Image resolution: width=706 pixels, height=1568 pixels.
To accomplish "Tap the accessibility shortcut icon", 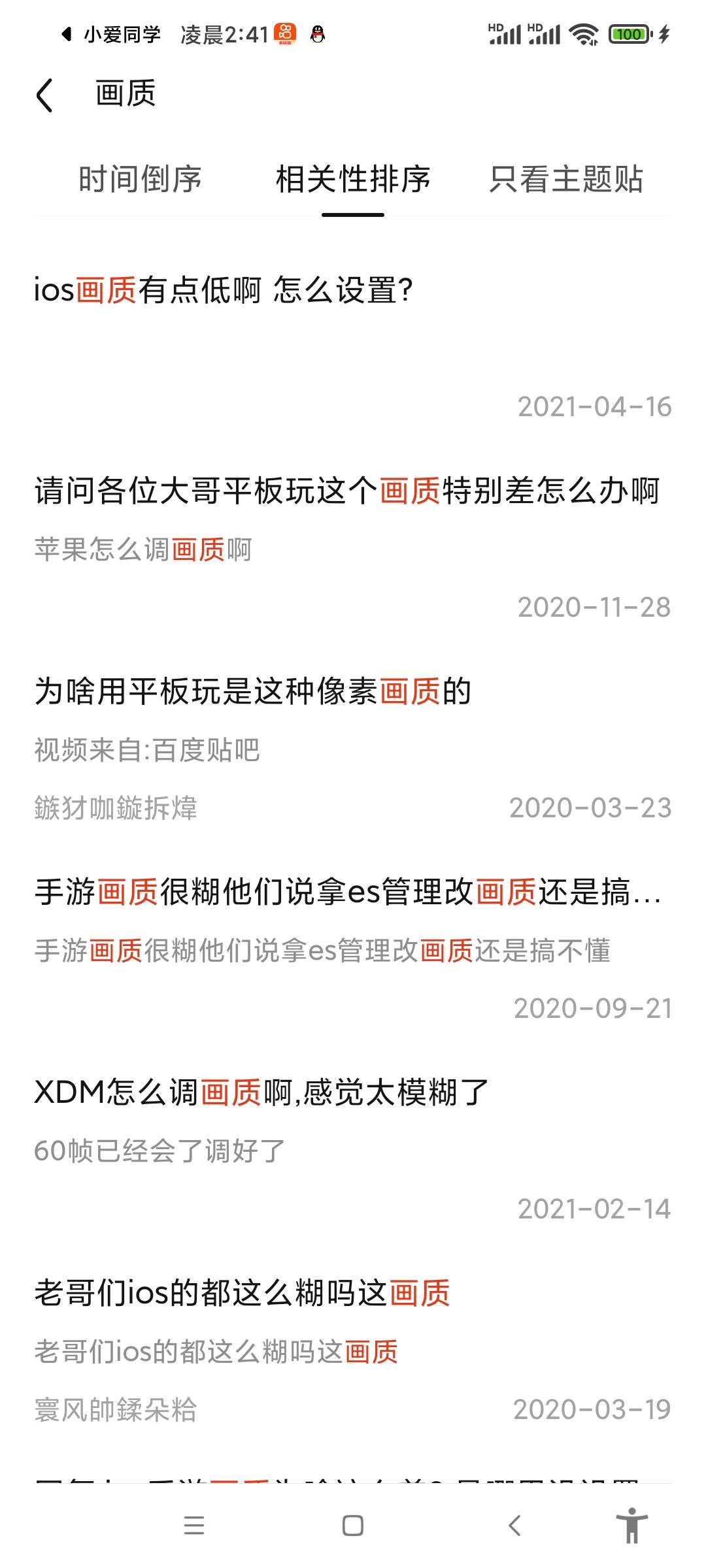I will point(632,1526).
